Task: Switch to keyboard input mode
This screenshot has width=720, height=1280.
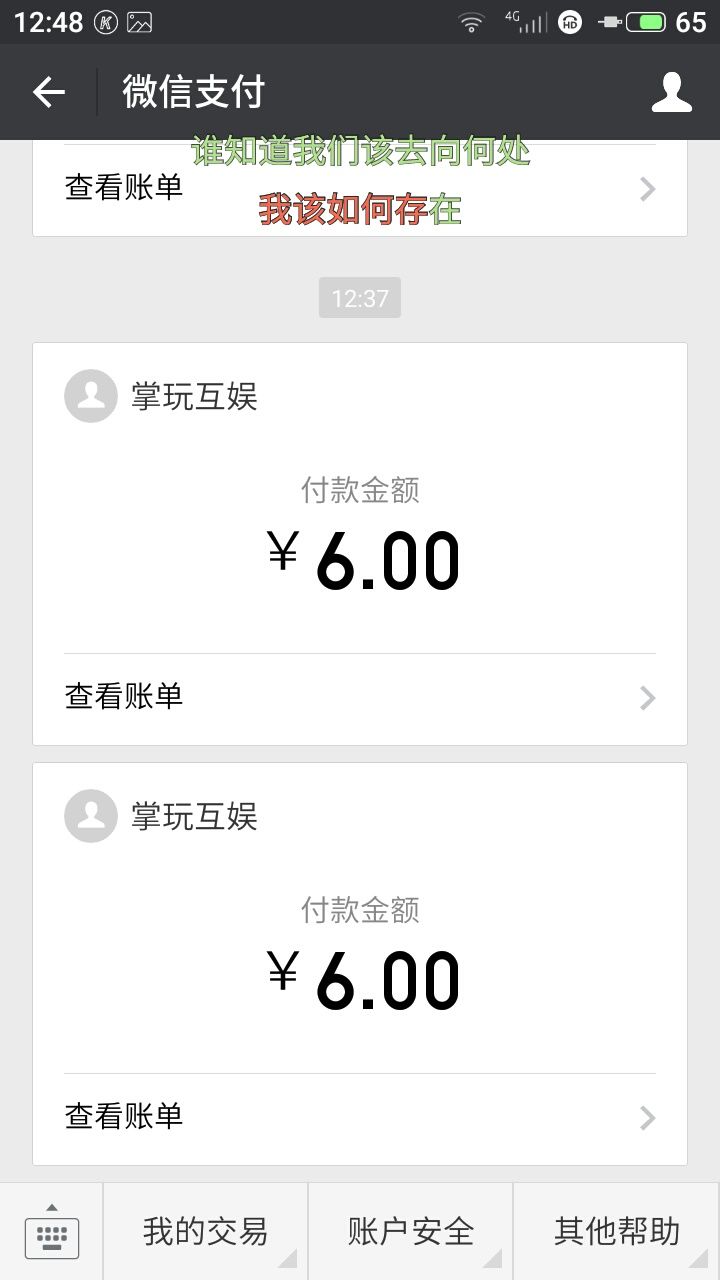Action: click(x=52, y=1232)
